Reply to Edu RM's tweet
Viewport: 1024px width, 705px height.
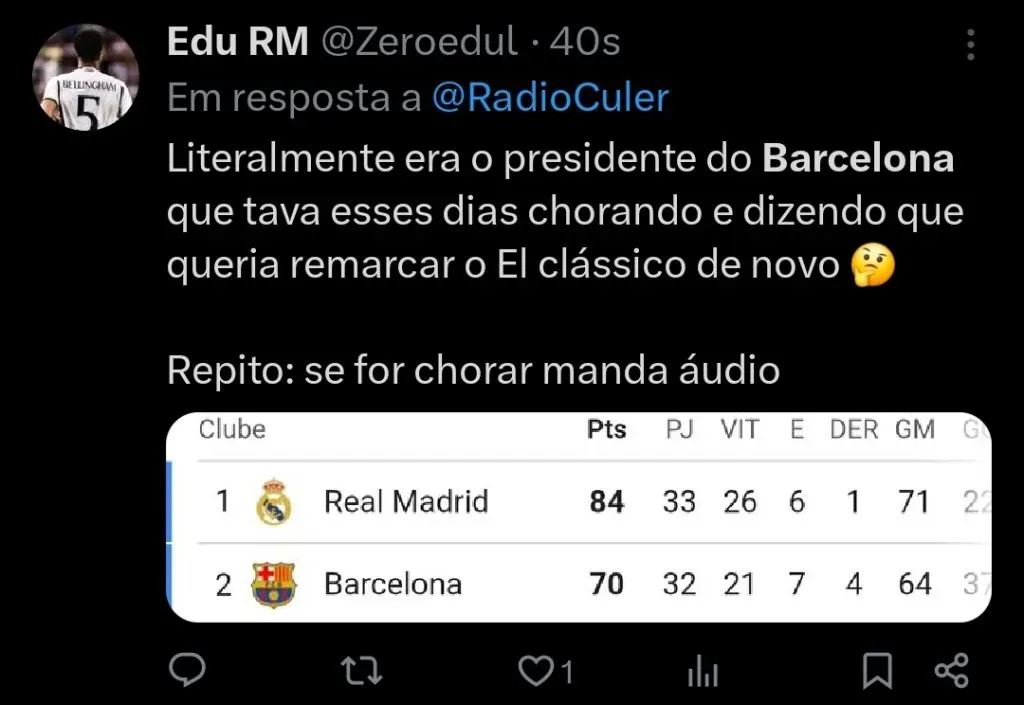pyautogui.click(x=187, y=672)
